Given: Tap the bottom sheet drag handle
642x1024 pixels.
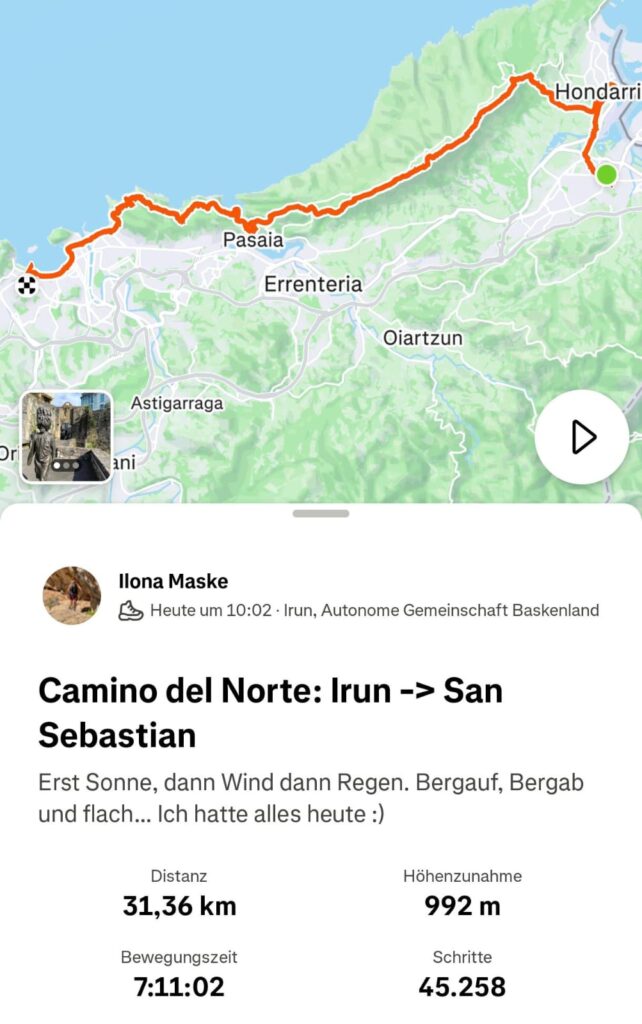Looking at the screenshot, I should (x=321, y=514).
